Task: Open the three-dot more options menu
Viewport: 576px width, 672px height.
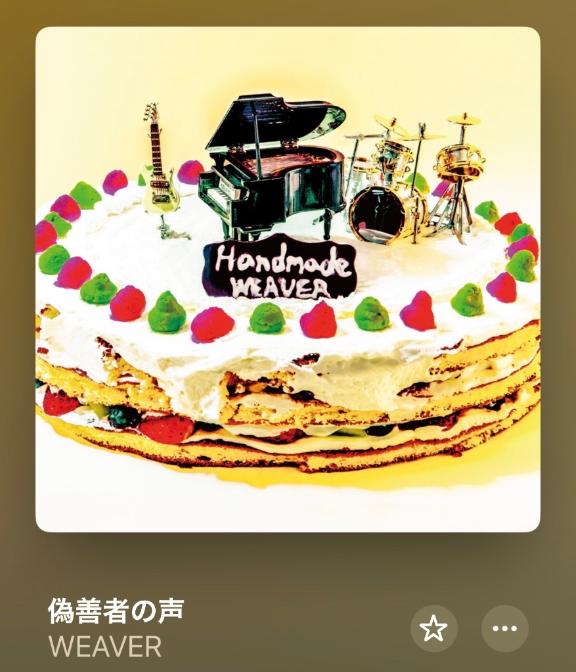Action: 504,628
